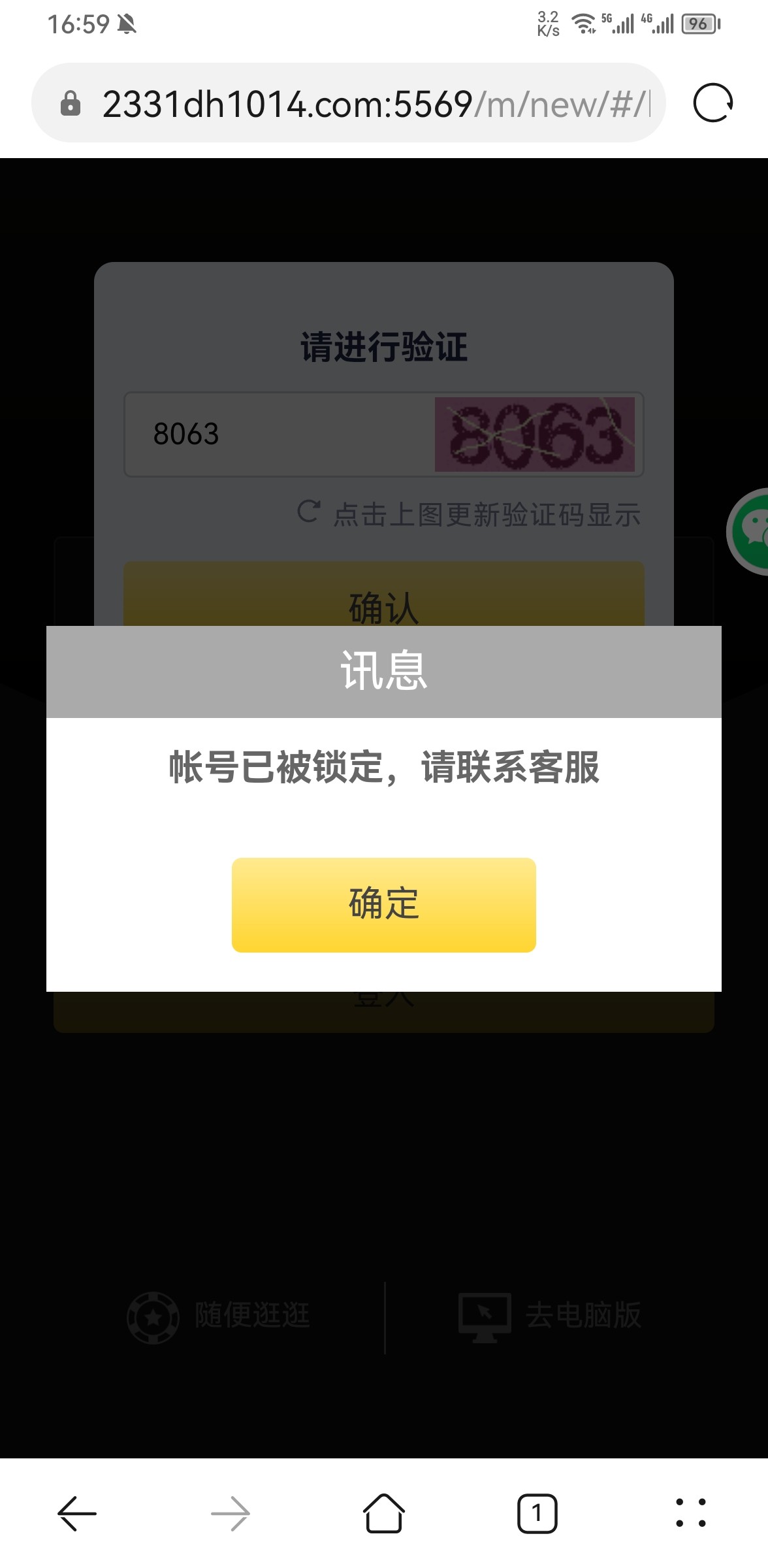
Task: Reload the page using the refresh icon
Action: click(712, 103)
